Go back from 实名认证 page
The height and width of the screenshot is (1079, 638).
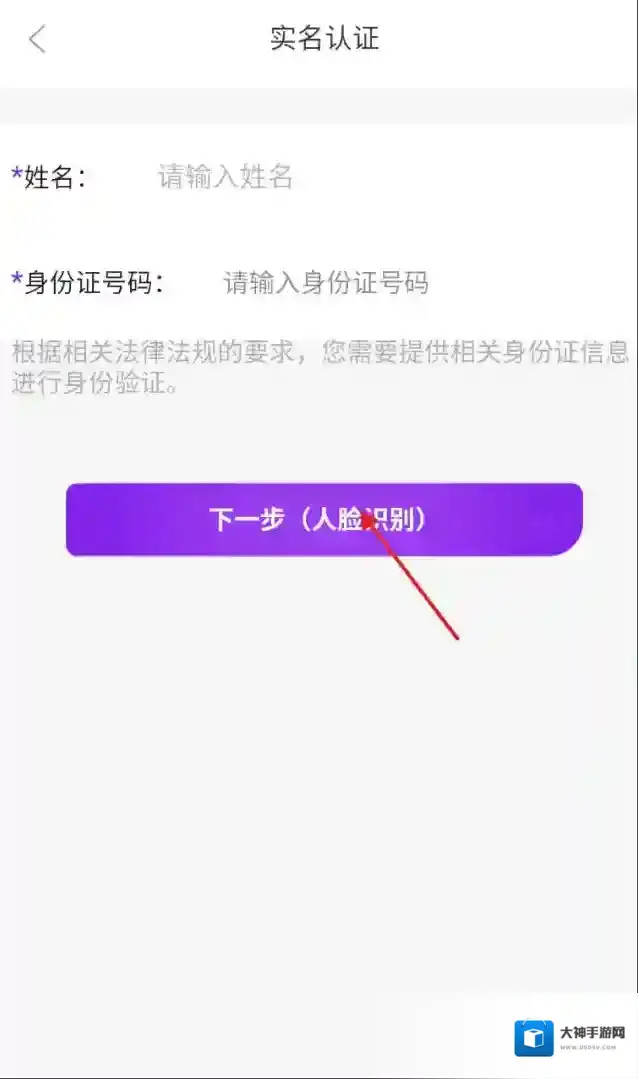point(37,40)
